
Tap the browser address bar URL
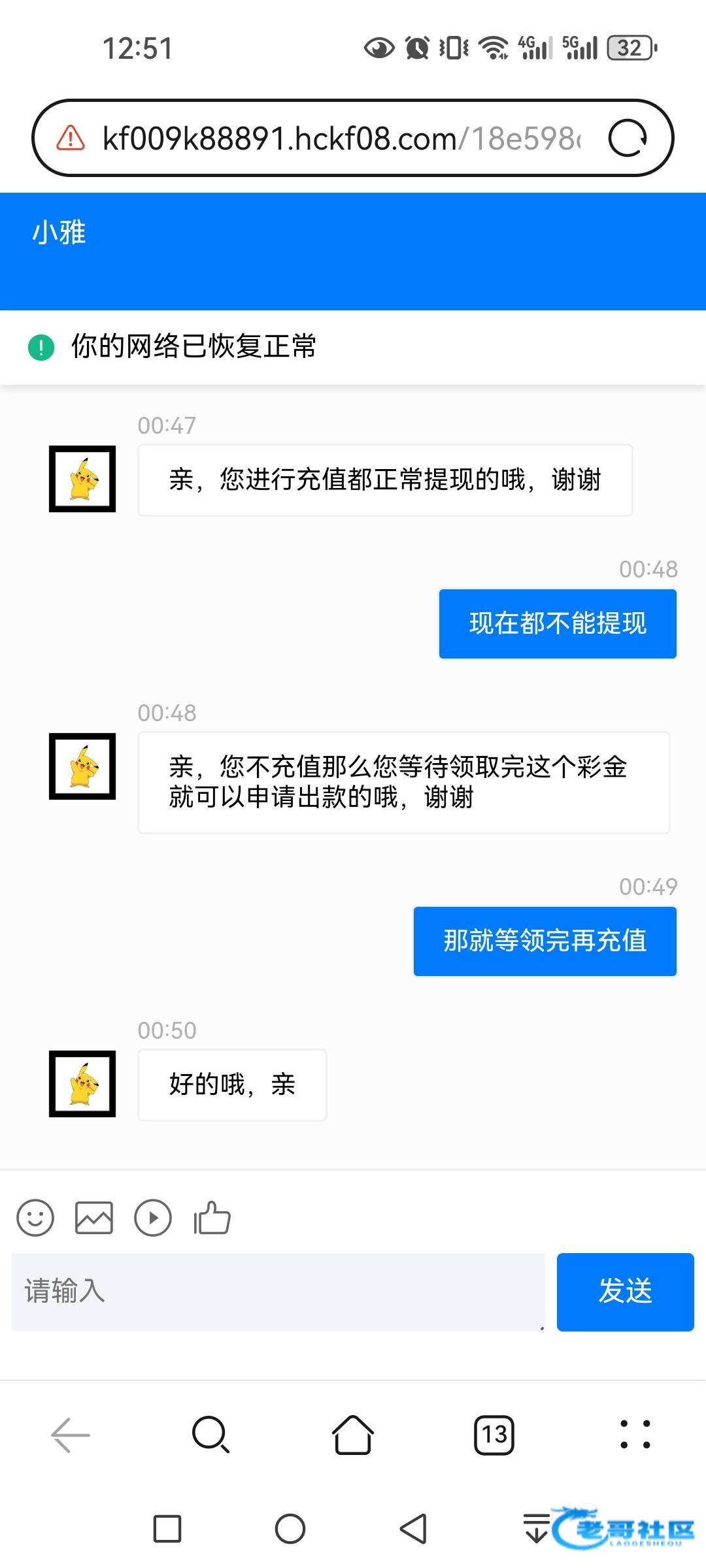[x=341, y=139]
